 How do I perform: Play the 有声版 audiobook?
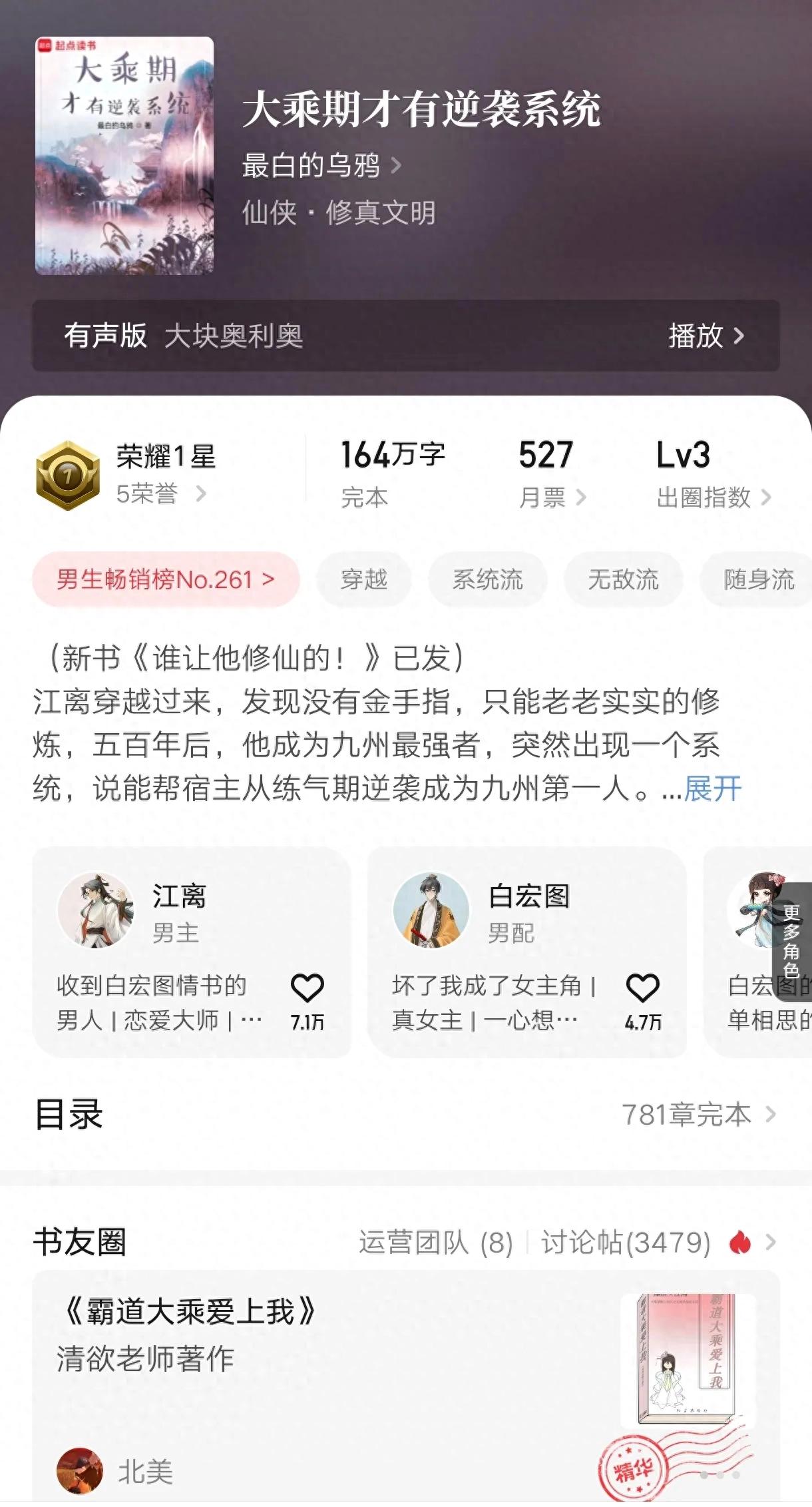coord(705,336)
